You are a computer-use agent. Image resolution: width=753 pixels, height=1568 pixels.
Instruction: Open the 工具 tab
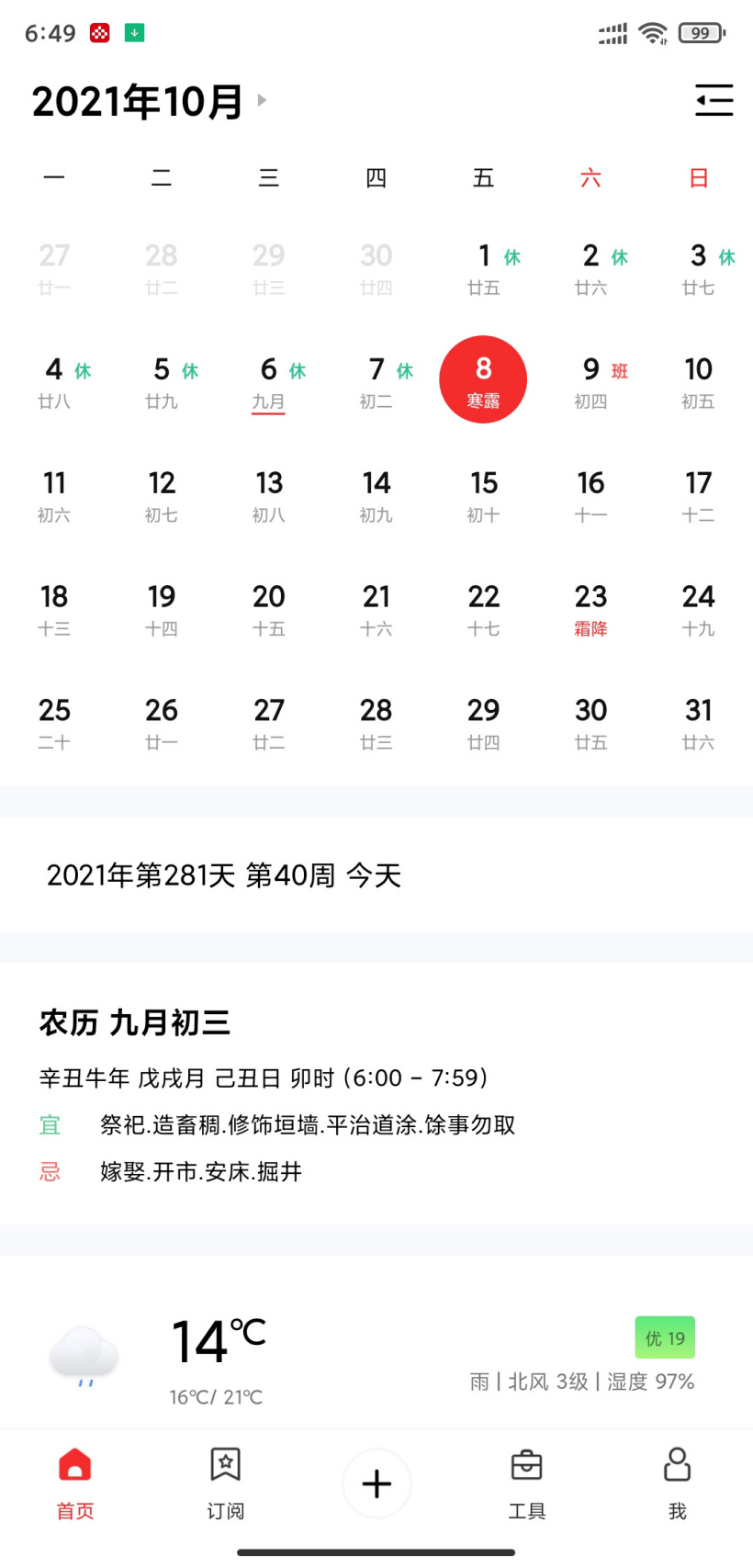527,1483
